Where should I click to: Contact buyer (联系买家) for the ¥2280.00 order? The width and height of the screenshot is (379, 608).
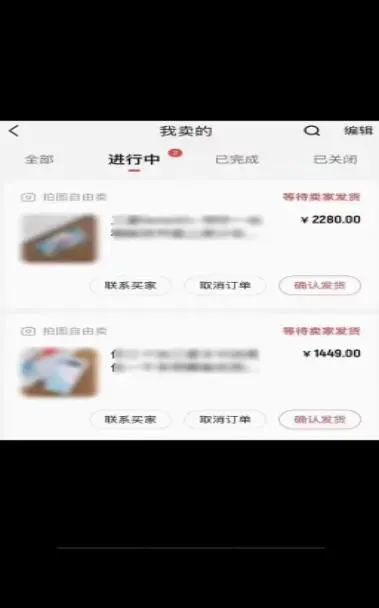tap(130, 285)
